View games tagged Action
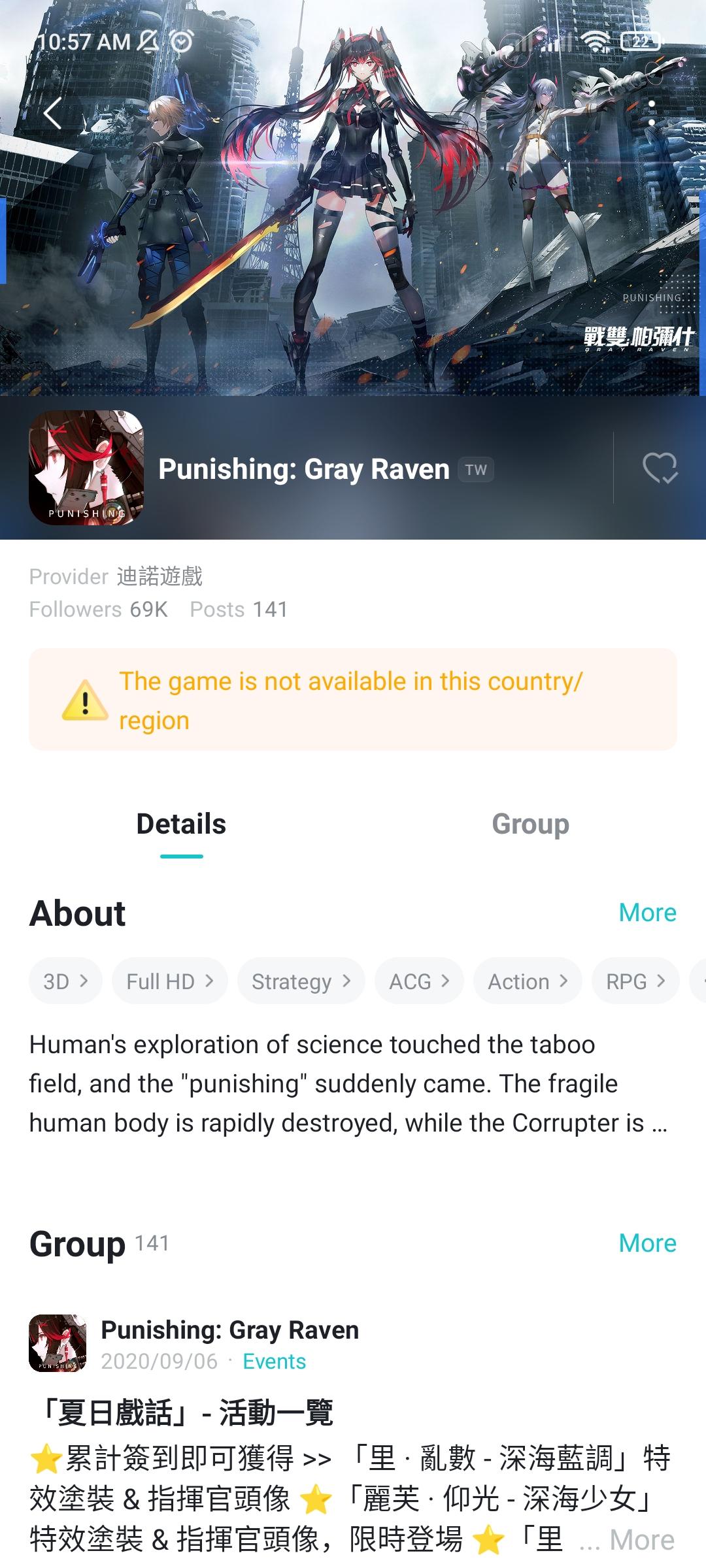The height and width of the screenshot is (1568, 706). (528, 981)
